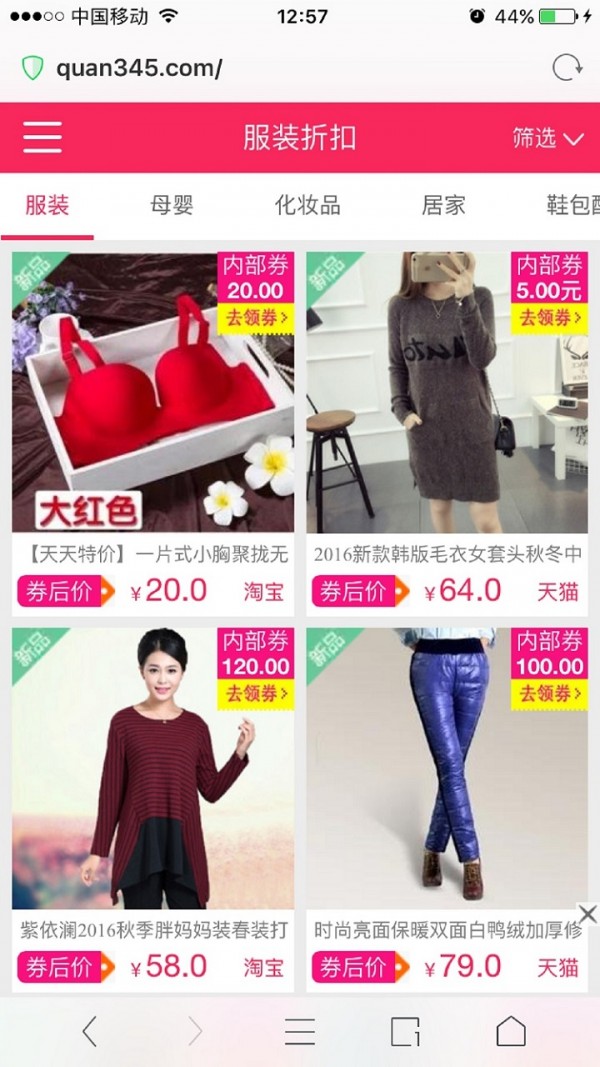This screenshot has width=600, height=1067.
Task: Select the 服装 tab
Action: tap(47, 206)
